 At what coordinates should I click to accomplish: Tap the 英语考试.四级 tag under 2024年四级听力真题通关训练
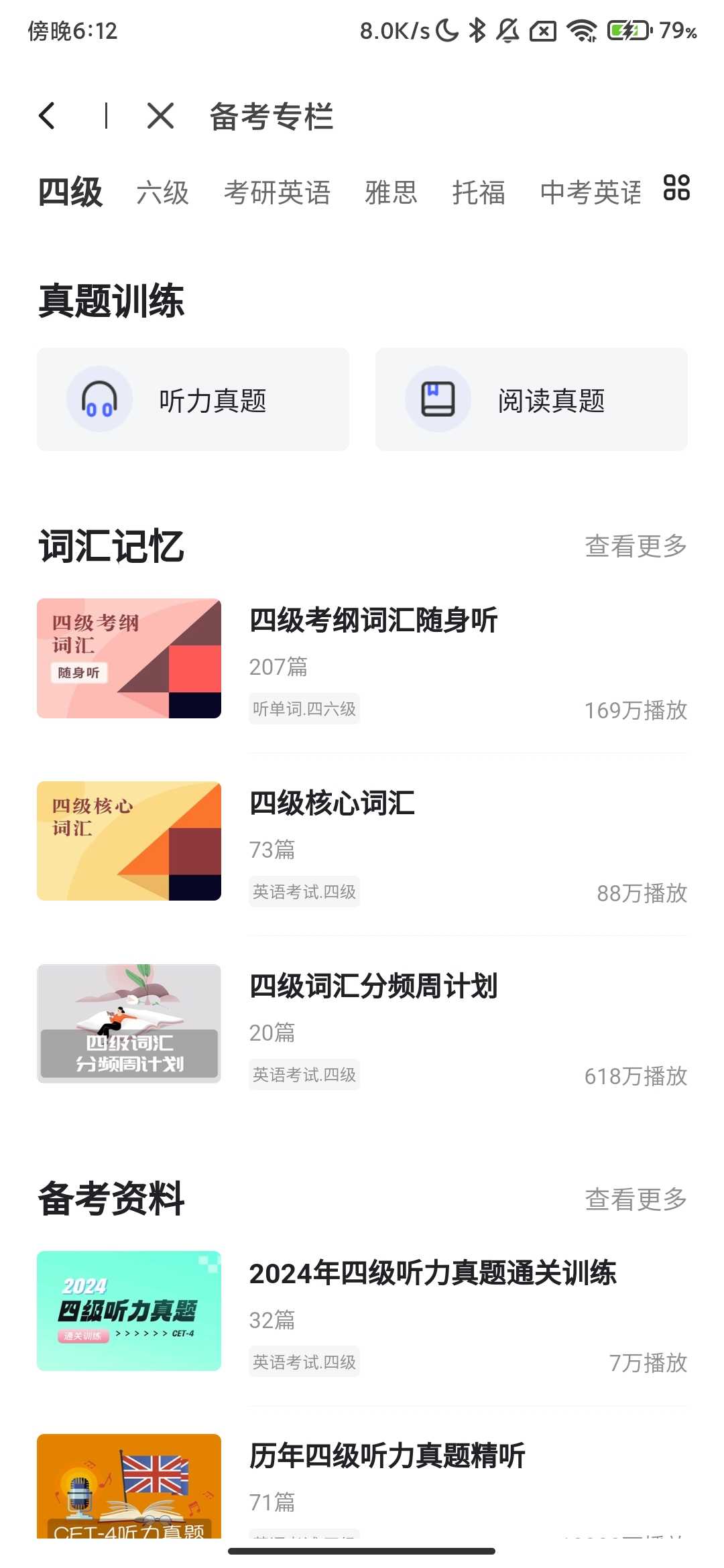(305, 1362)
